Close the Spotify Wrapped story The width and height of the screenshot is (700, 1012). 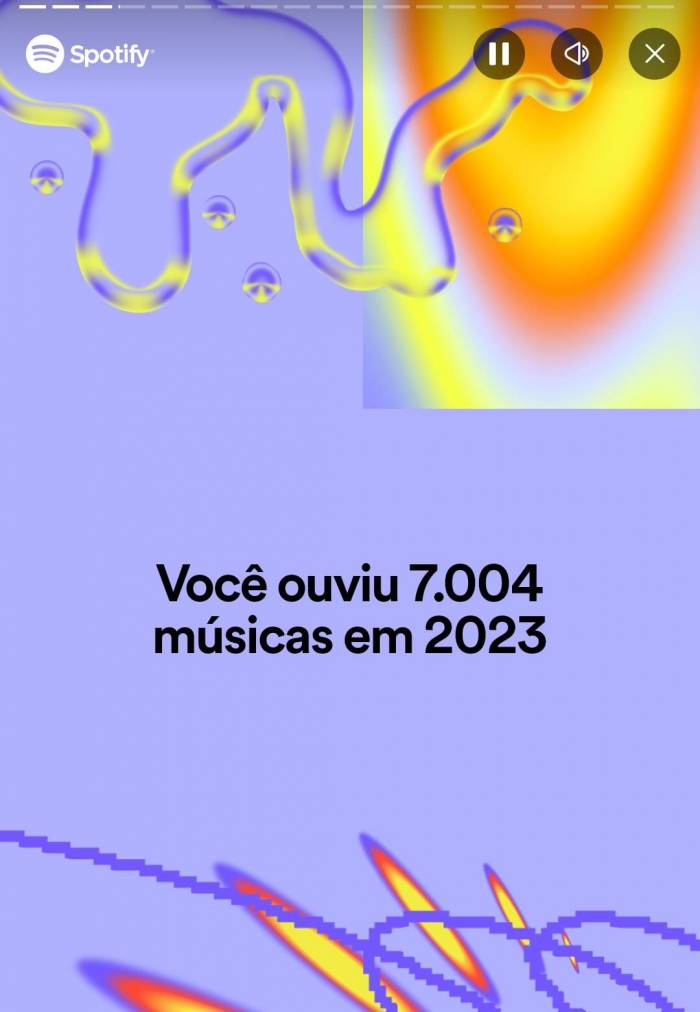click(654, 54)
